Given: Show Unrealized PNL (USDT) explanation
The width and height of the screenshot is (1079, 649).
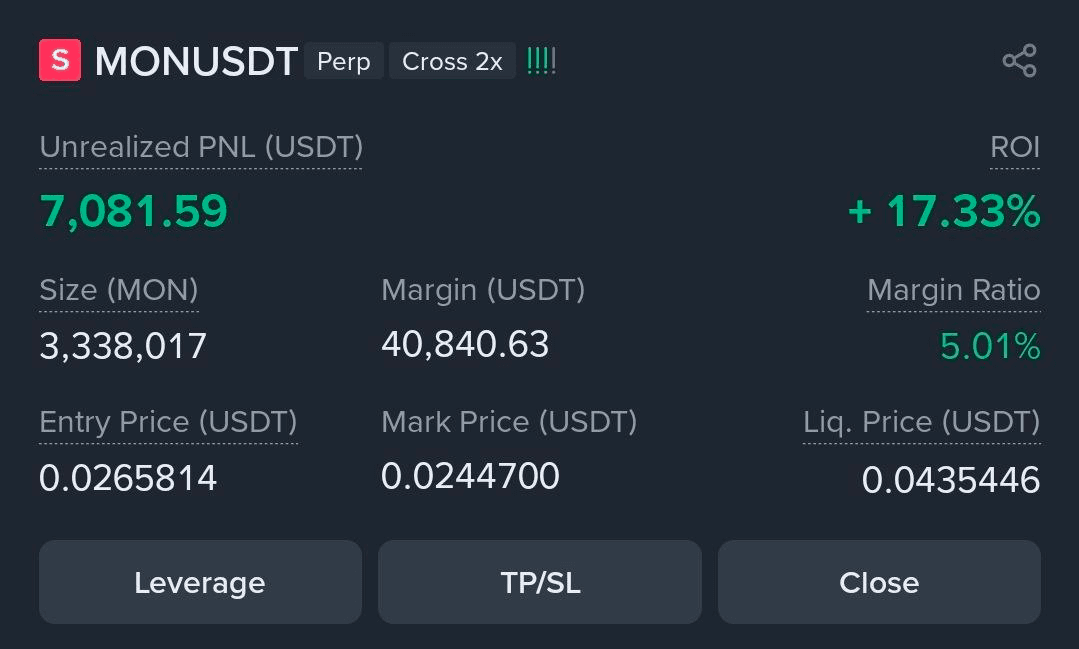Looking at the screenshot, I should (x=201, y=147).
